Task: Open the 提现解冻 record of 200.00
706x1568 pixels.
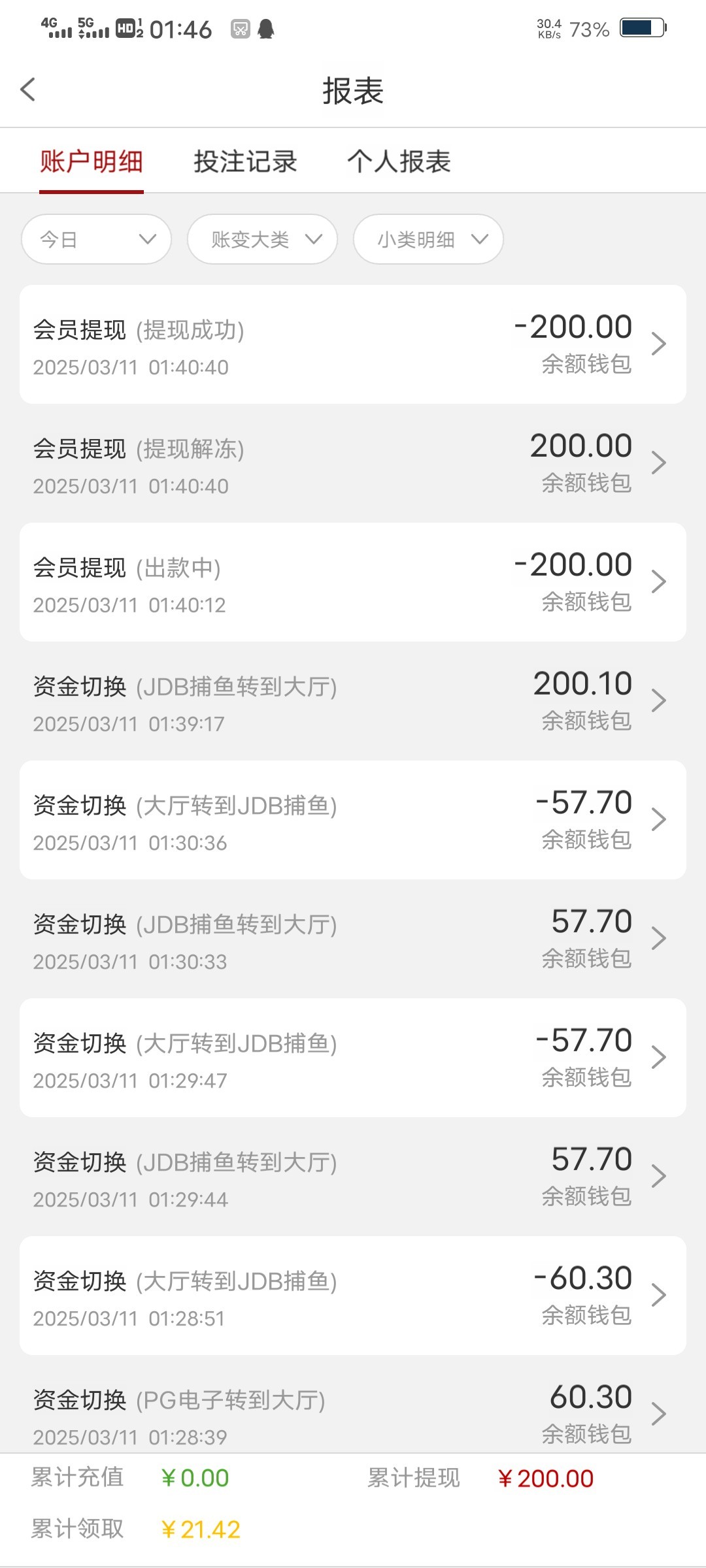Action: click(x=353, y=463)
